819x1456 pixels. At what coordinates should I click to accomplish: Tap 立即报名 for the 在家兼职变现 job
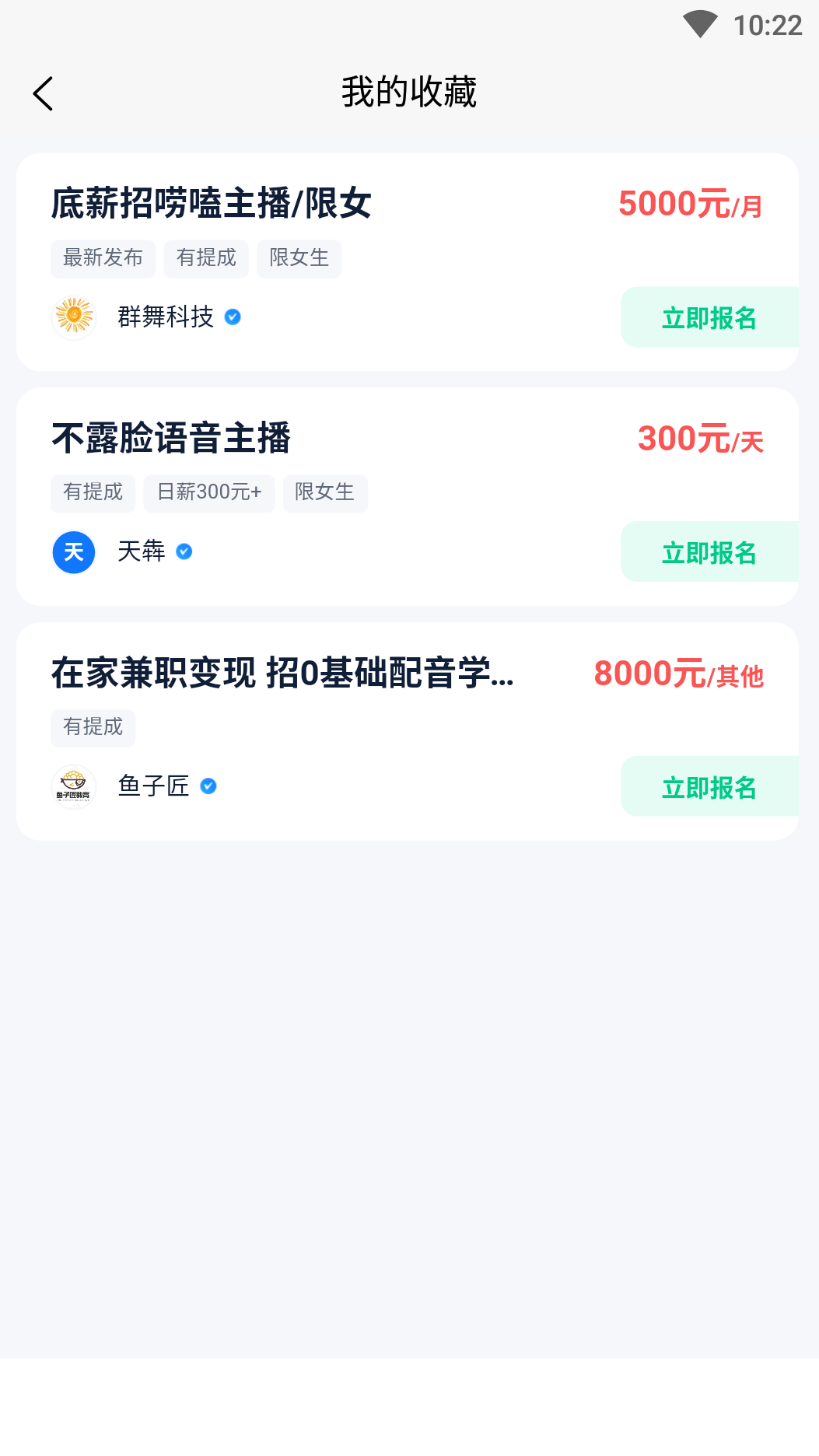point(709,786)
